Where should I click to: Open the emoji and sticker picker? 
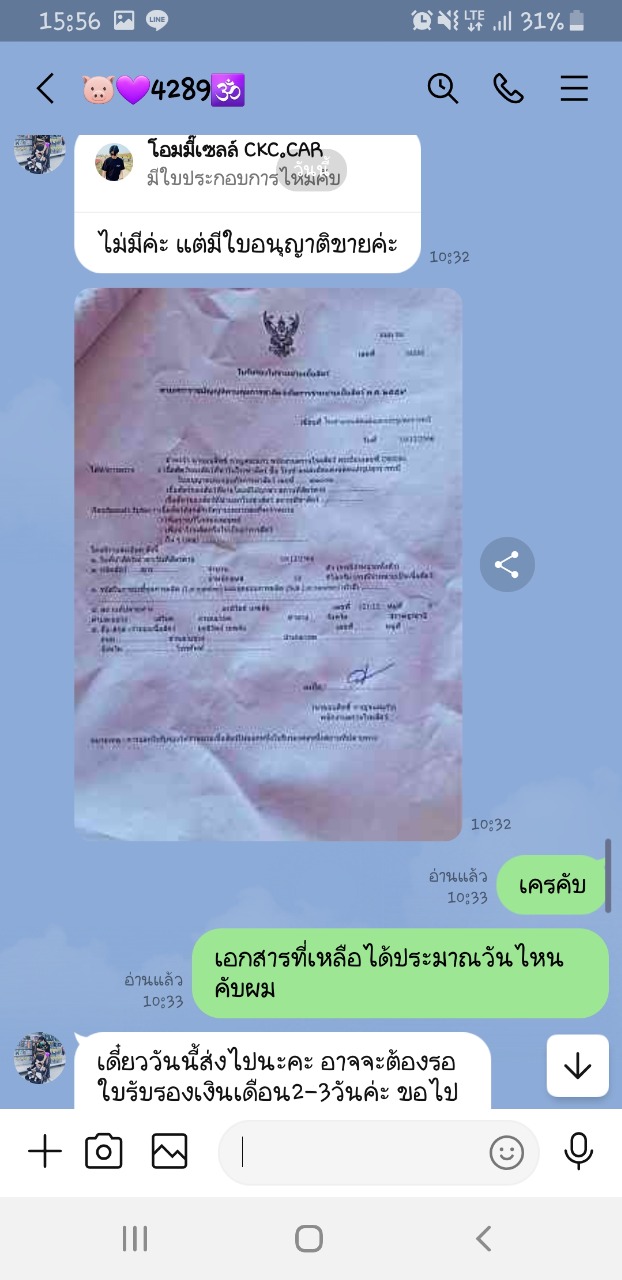pyautogui.click(x=507, y=1153)
